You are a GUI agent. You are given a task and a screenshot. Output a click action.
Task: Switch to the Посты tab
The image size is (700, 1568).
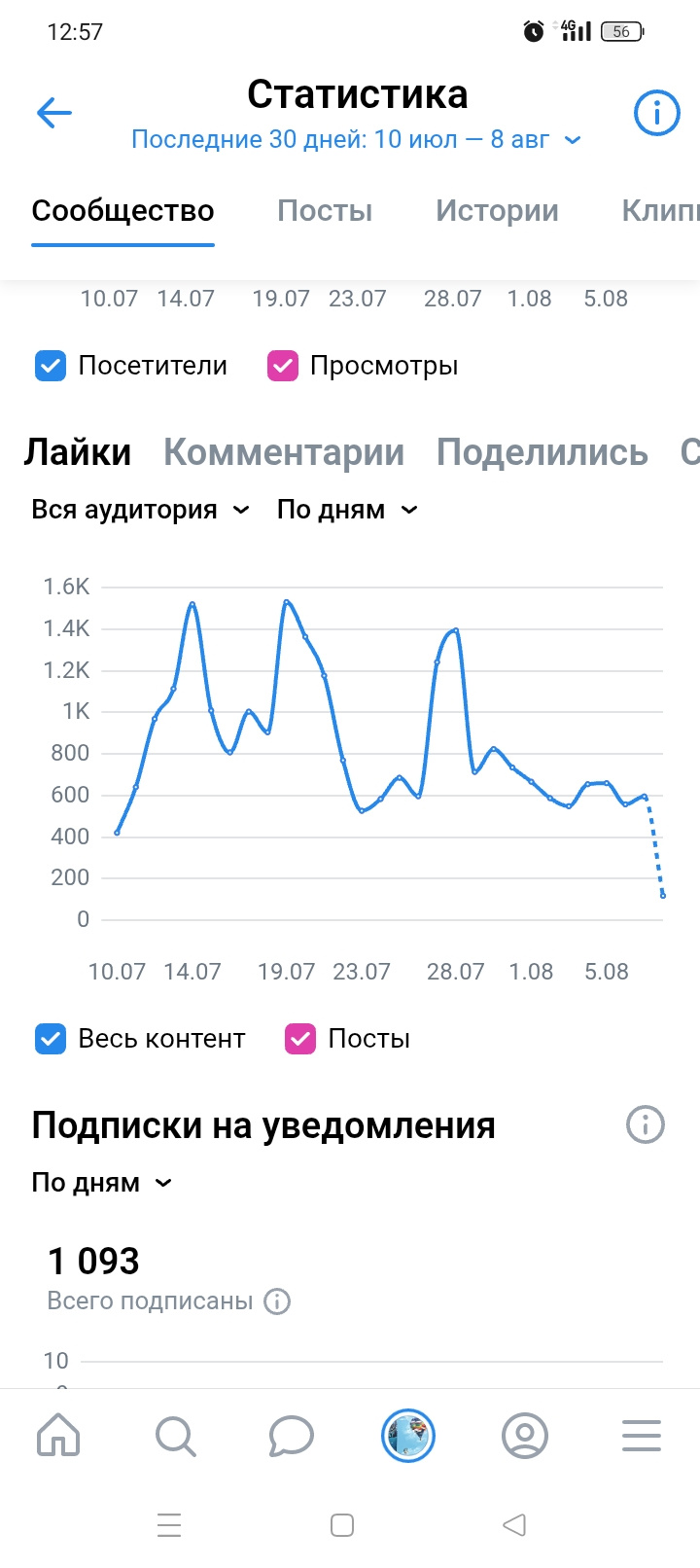pyautogui.click(x=325, y=211)
